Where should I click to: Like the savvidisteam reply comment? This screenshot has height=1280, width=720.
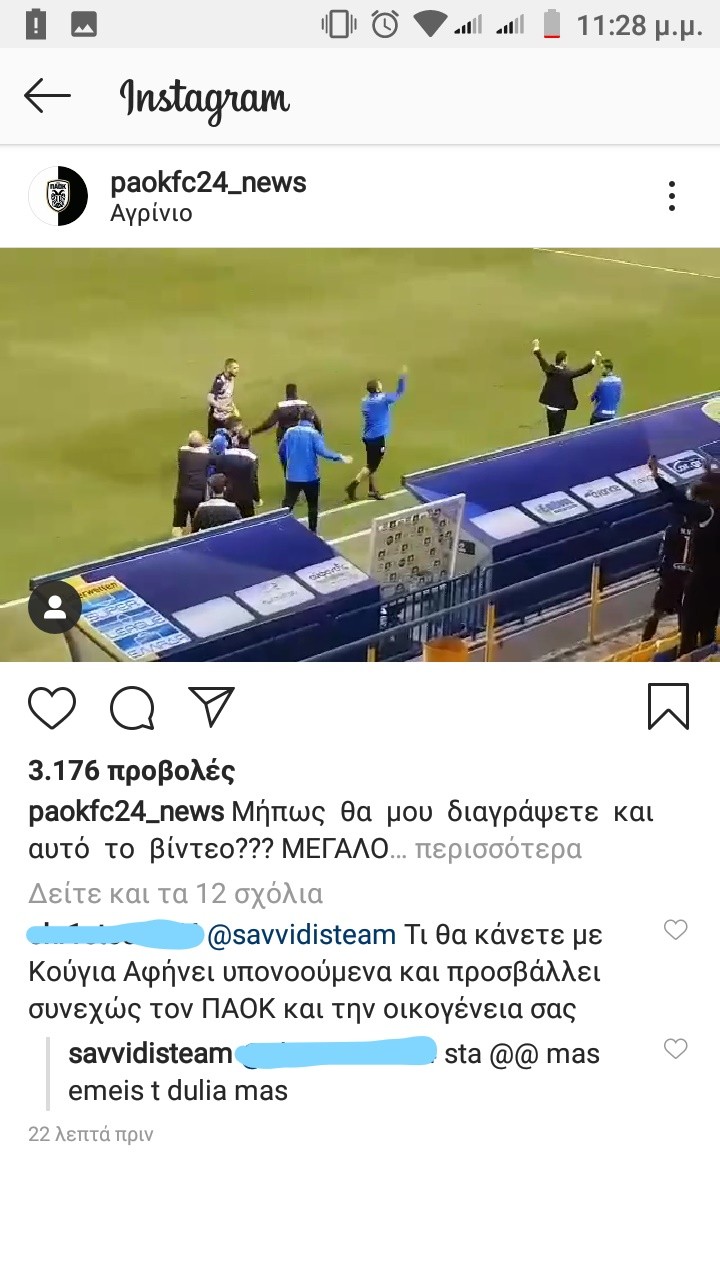[x=676, y=1049]
